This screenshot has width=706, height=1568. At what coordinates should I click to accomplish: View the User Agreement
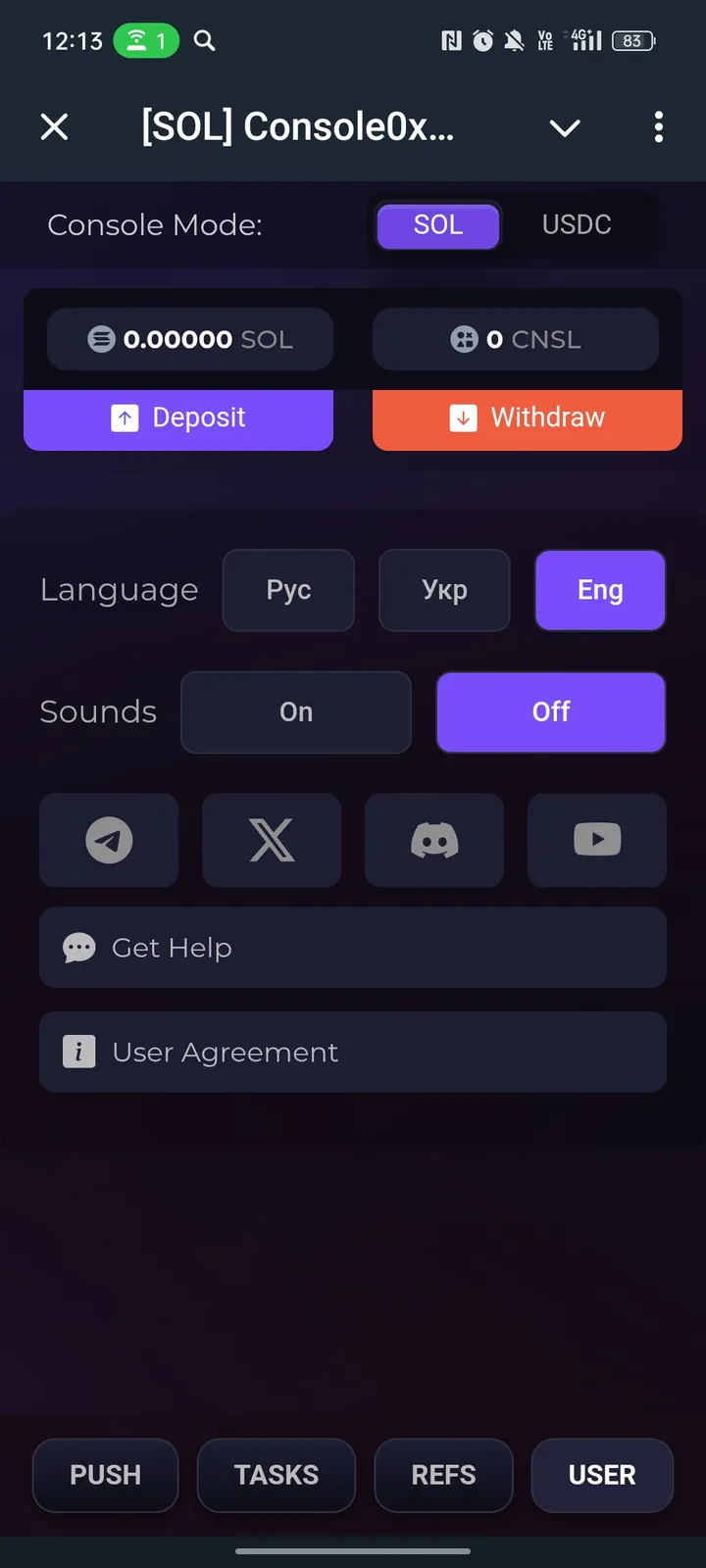(x=353, y=1053)
